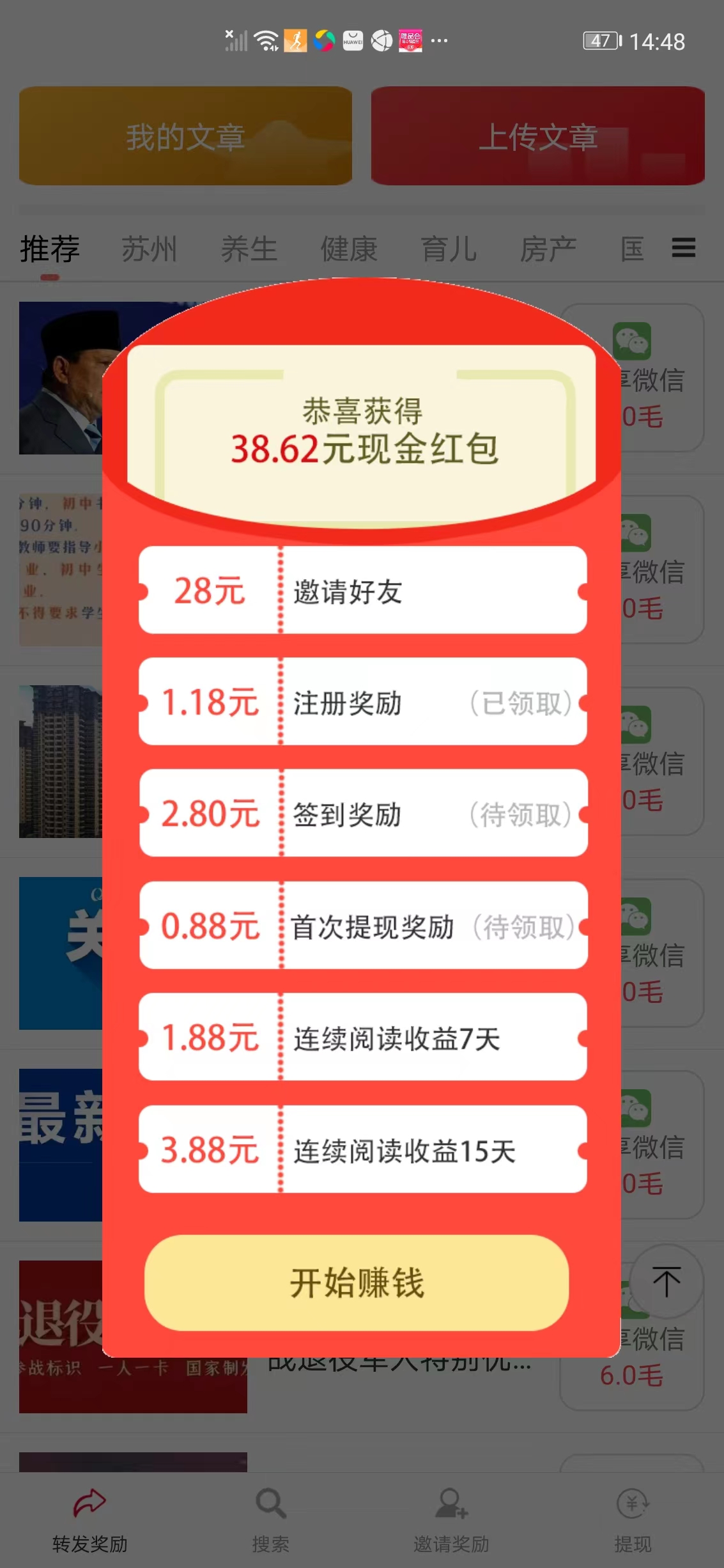Tap the 上传文章 red button
Screen dimensions: 724x1568
pyautogui.click(x=541, y=135)
